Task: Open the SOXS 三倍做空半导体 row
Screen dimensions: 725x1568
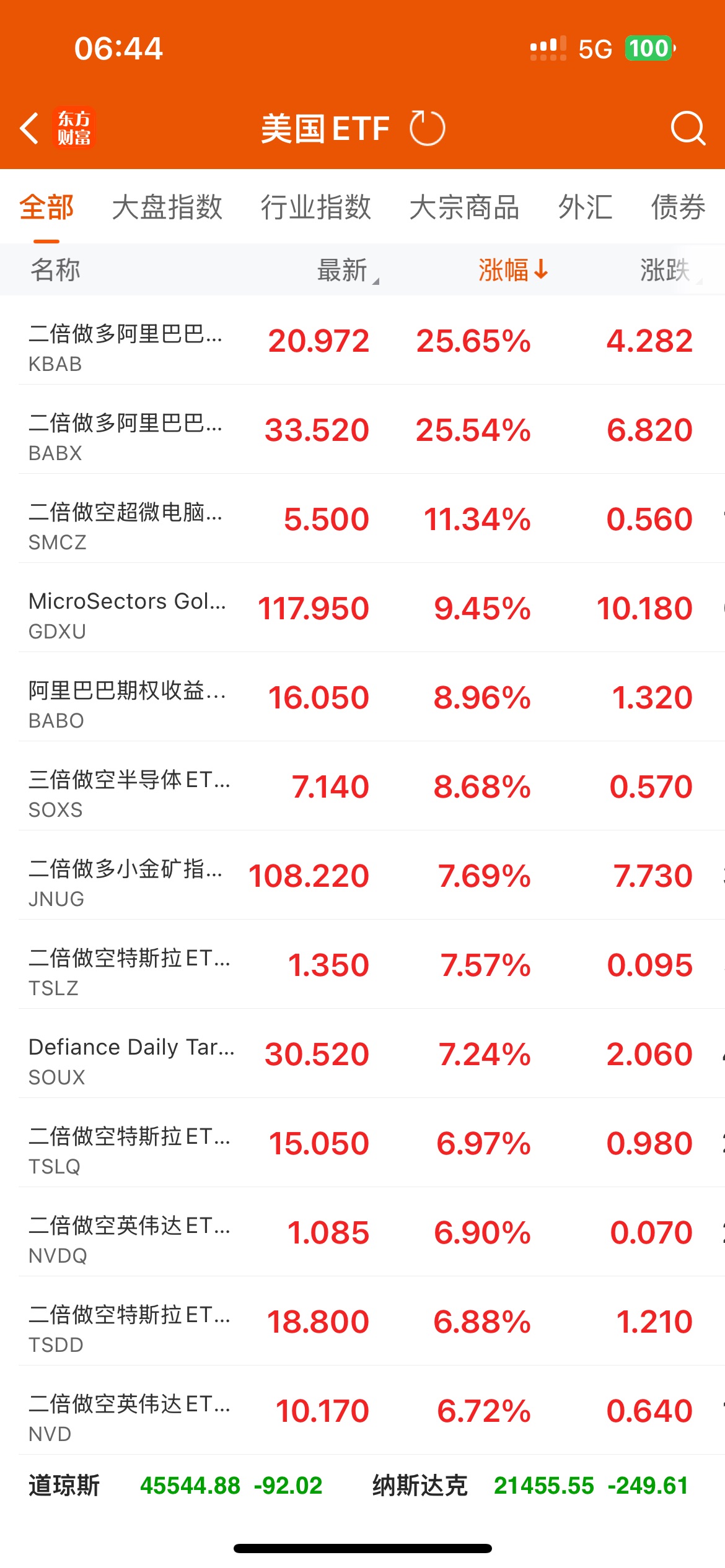Action: coord(362,786)
